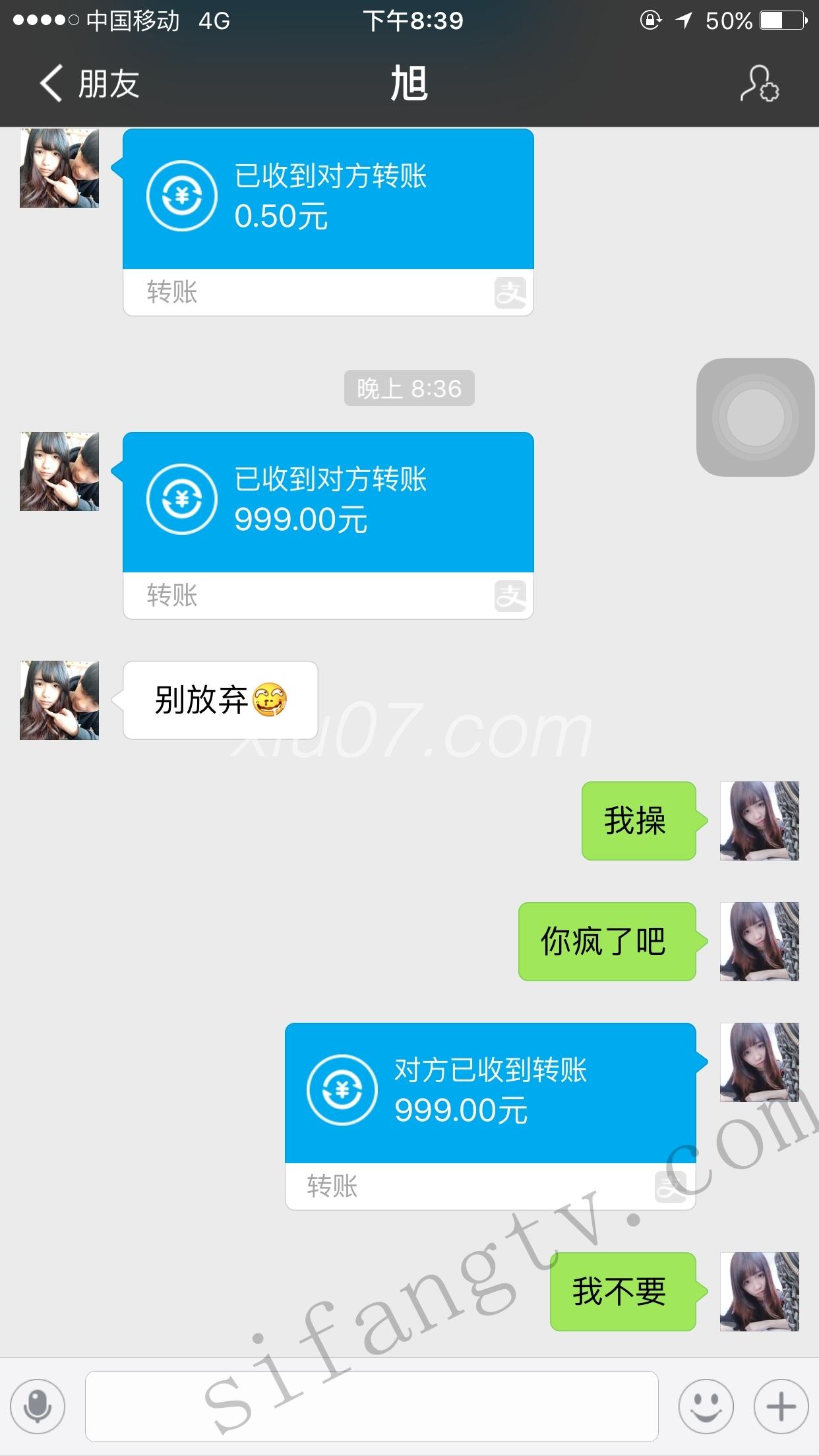Open chat settings for contact 旭
This screenshot has width=819, height=1456.
pyautogui.click(x=758, y=84)
